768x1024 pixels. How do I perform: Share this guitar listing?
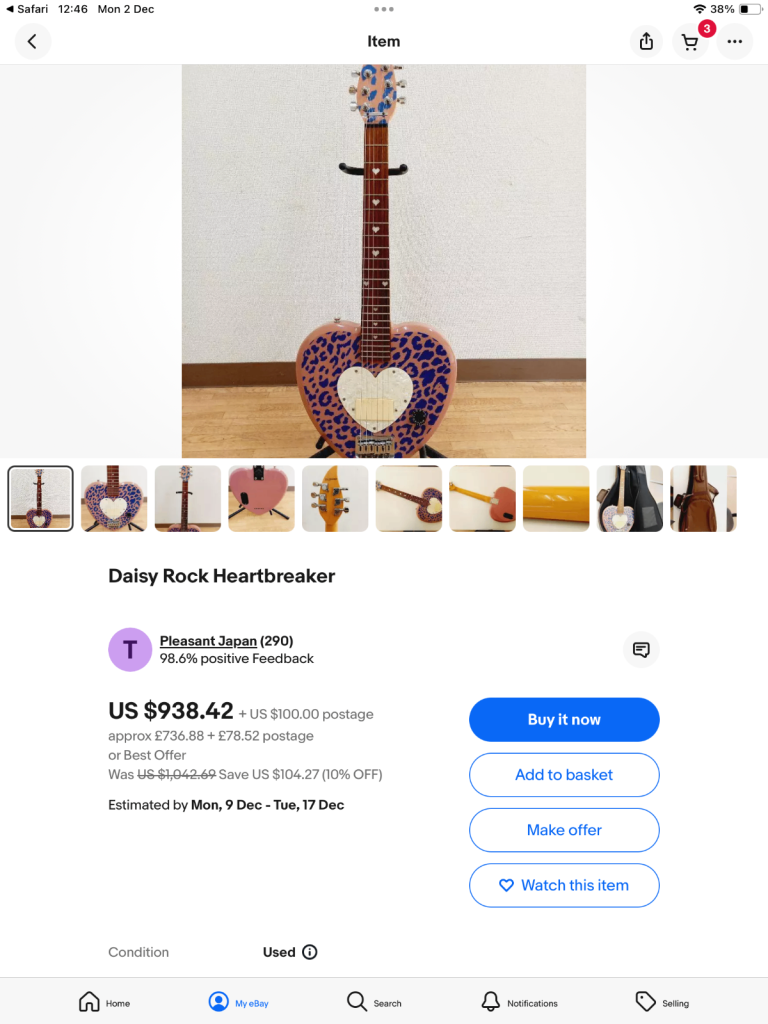(x=646, y=42)
